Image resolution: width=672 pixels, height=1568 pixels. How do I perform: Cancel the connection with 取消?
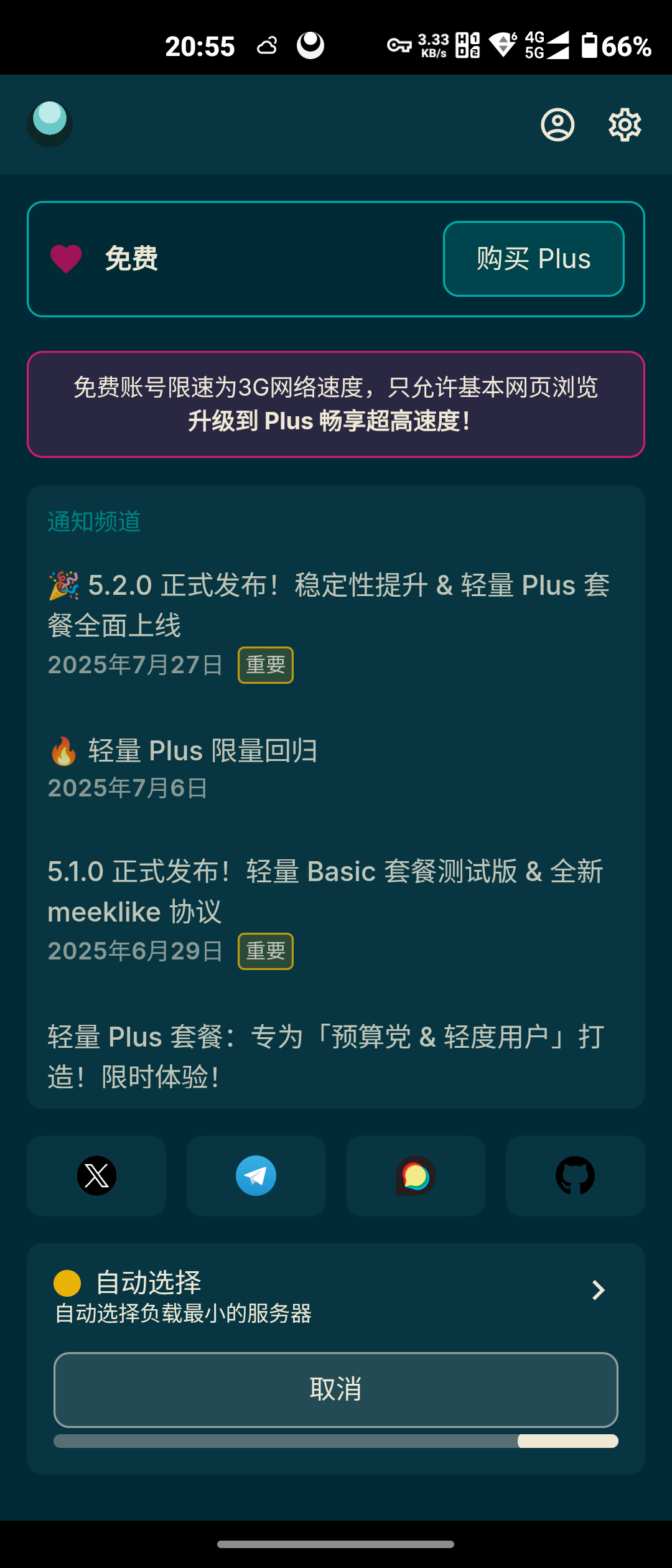coord(336,1389)
